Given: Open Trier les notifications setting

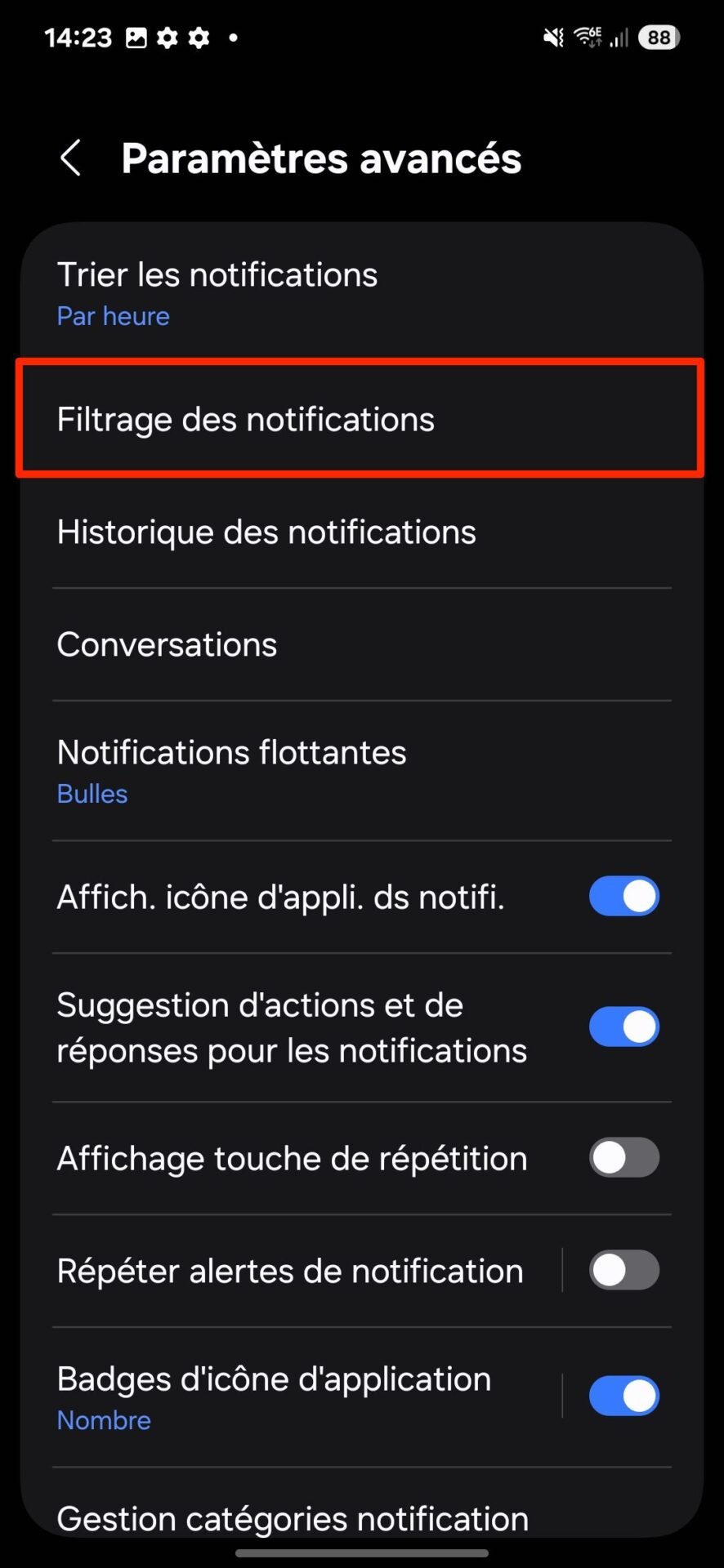Looking at the screenshot, I should click(362, 294).
